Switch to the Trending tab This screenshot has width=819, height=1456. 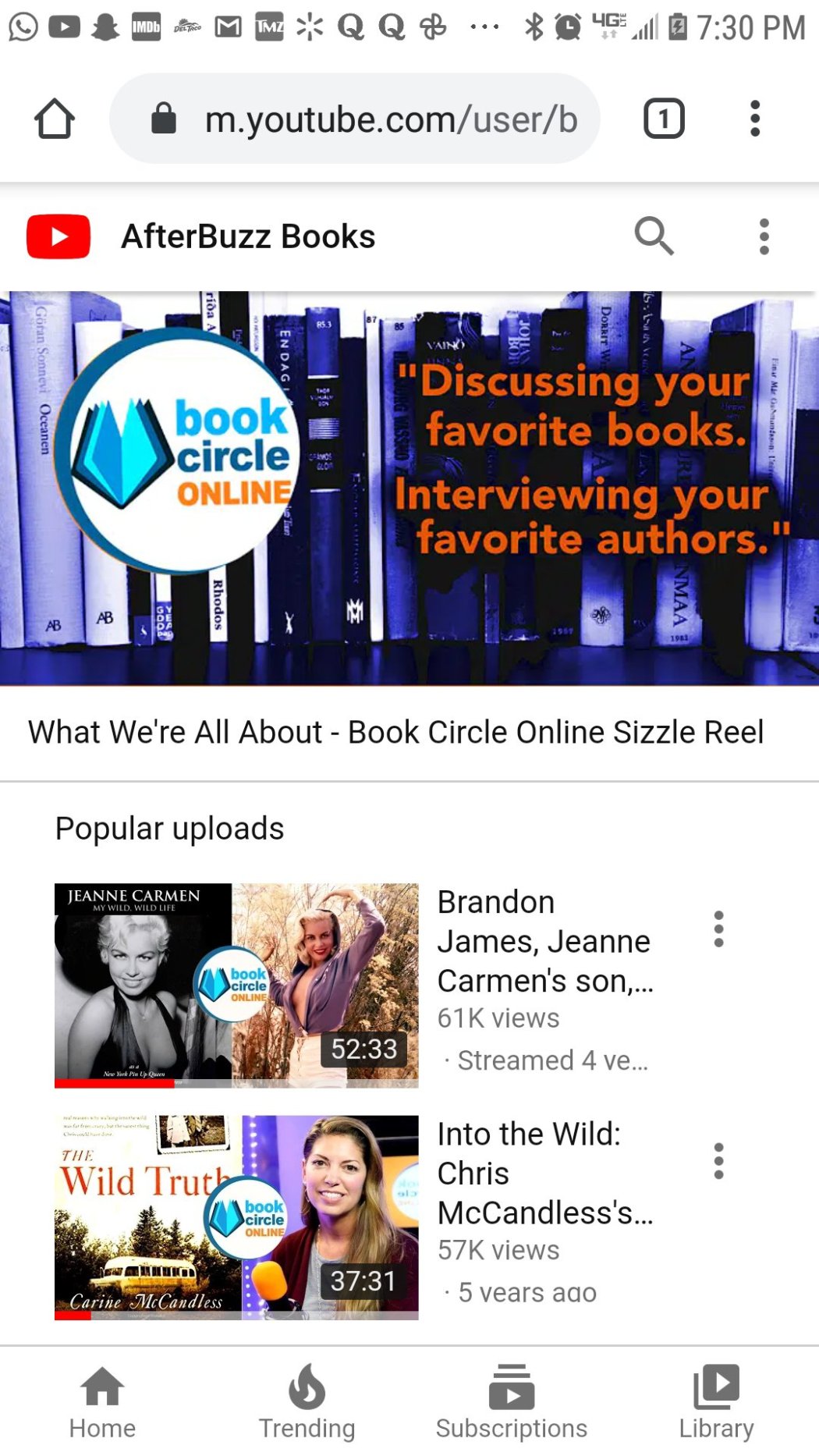tap(307, 1402)
